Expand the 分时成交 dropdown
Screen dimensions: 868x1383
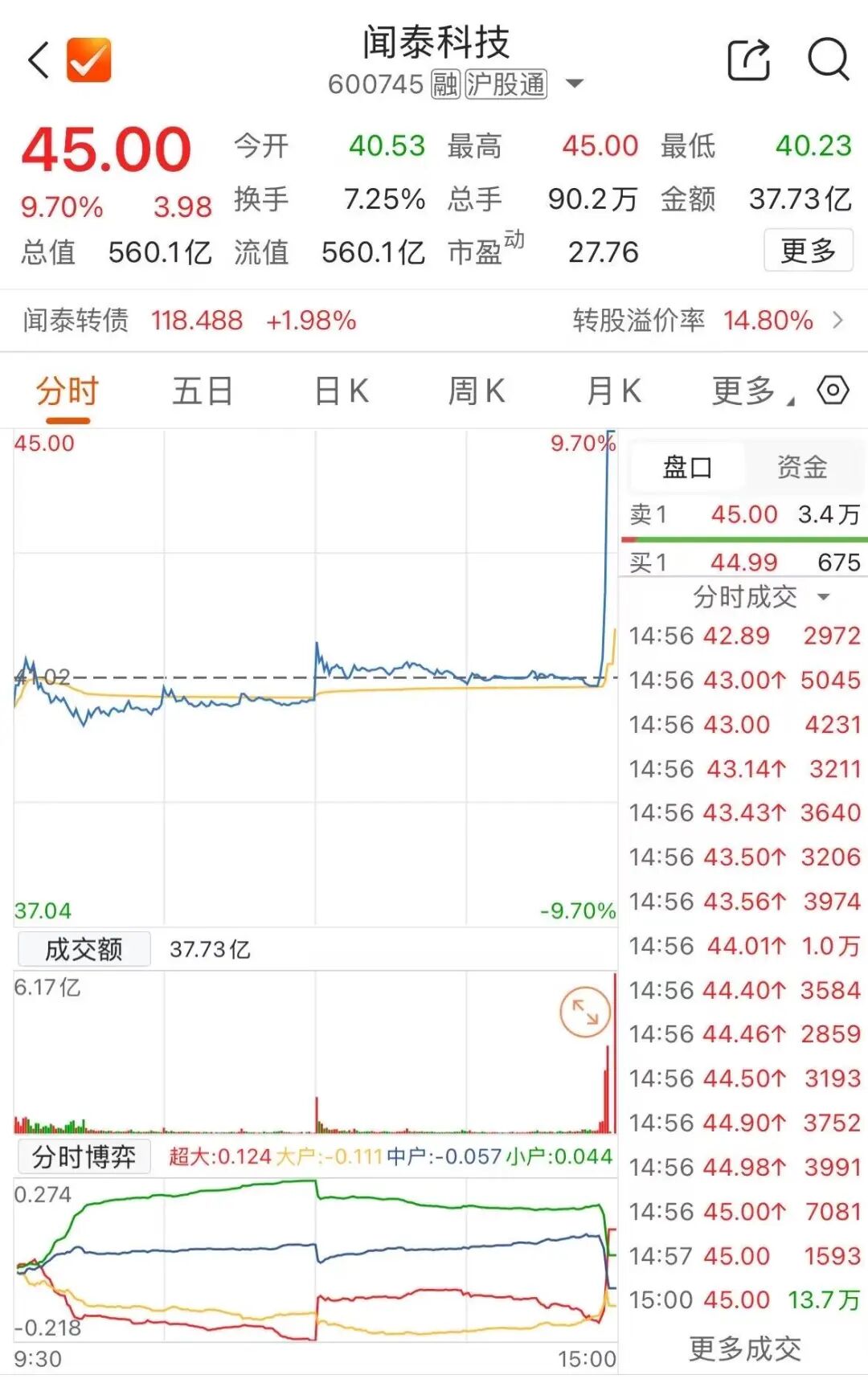(x=760, y=597)
